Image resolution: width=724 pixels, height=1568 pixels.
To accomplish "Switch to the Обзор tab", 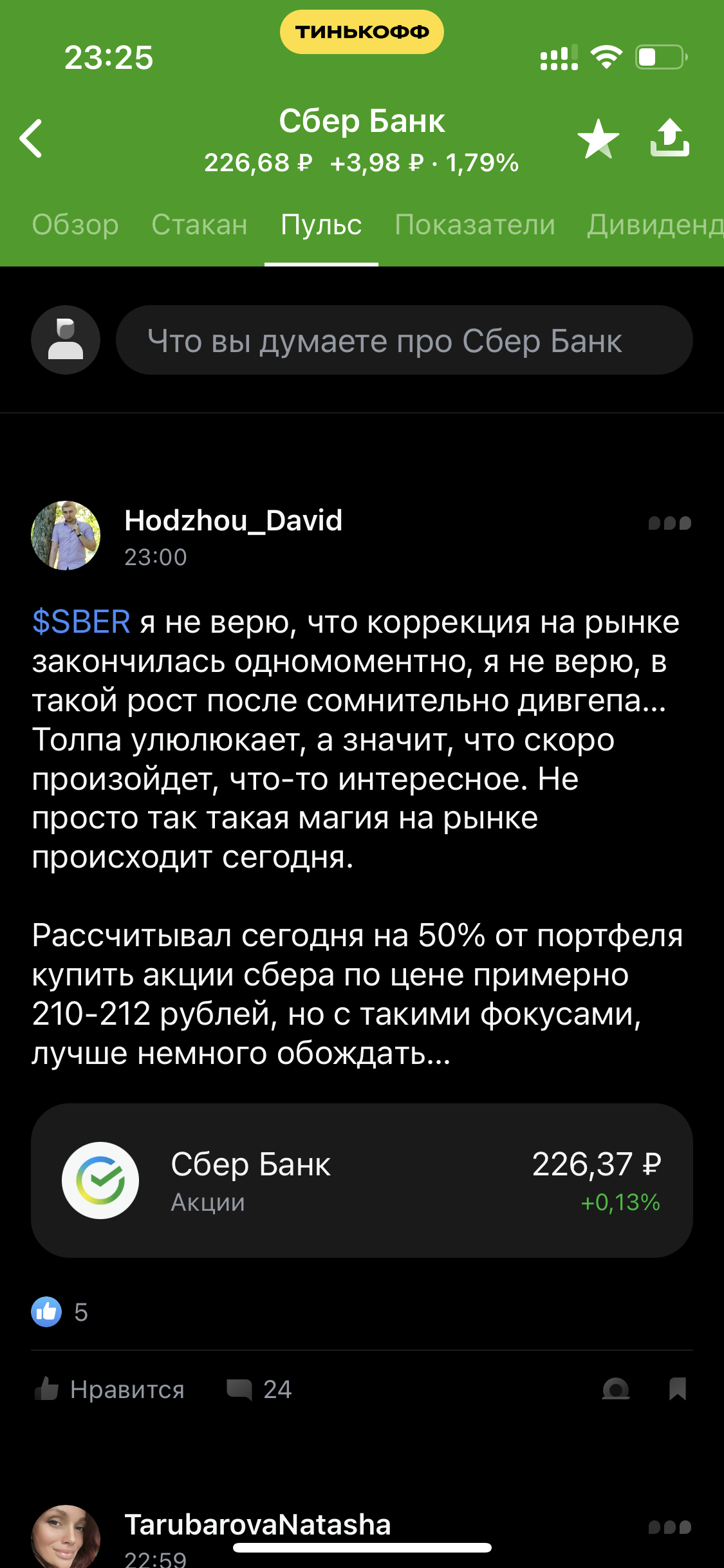I will 75,225.
